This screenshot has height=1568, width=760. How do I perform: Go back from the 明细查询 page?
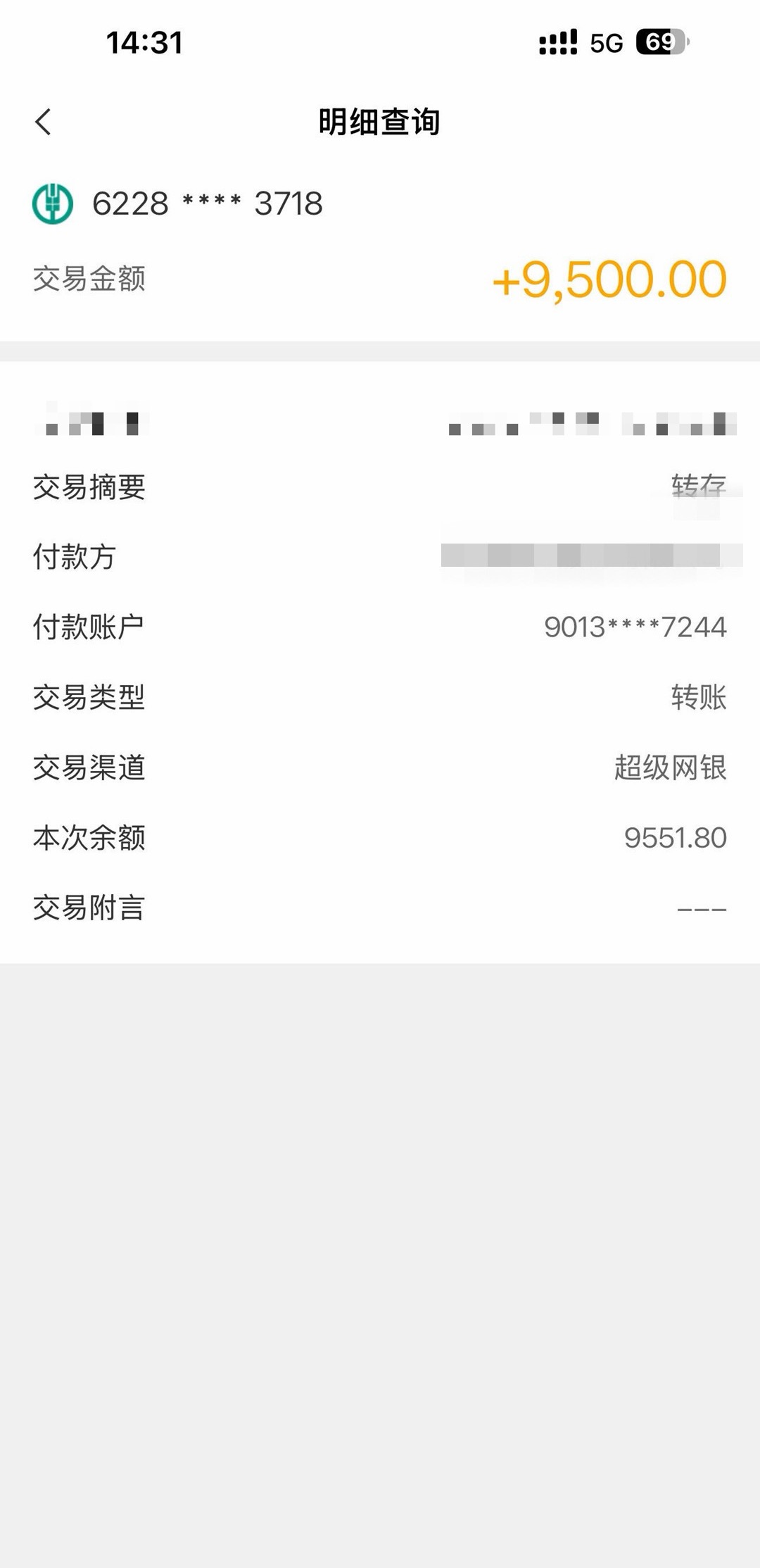click(x=44, y=122)
